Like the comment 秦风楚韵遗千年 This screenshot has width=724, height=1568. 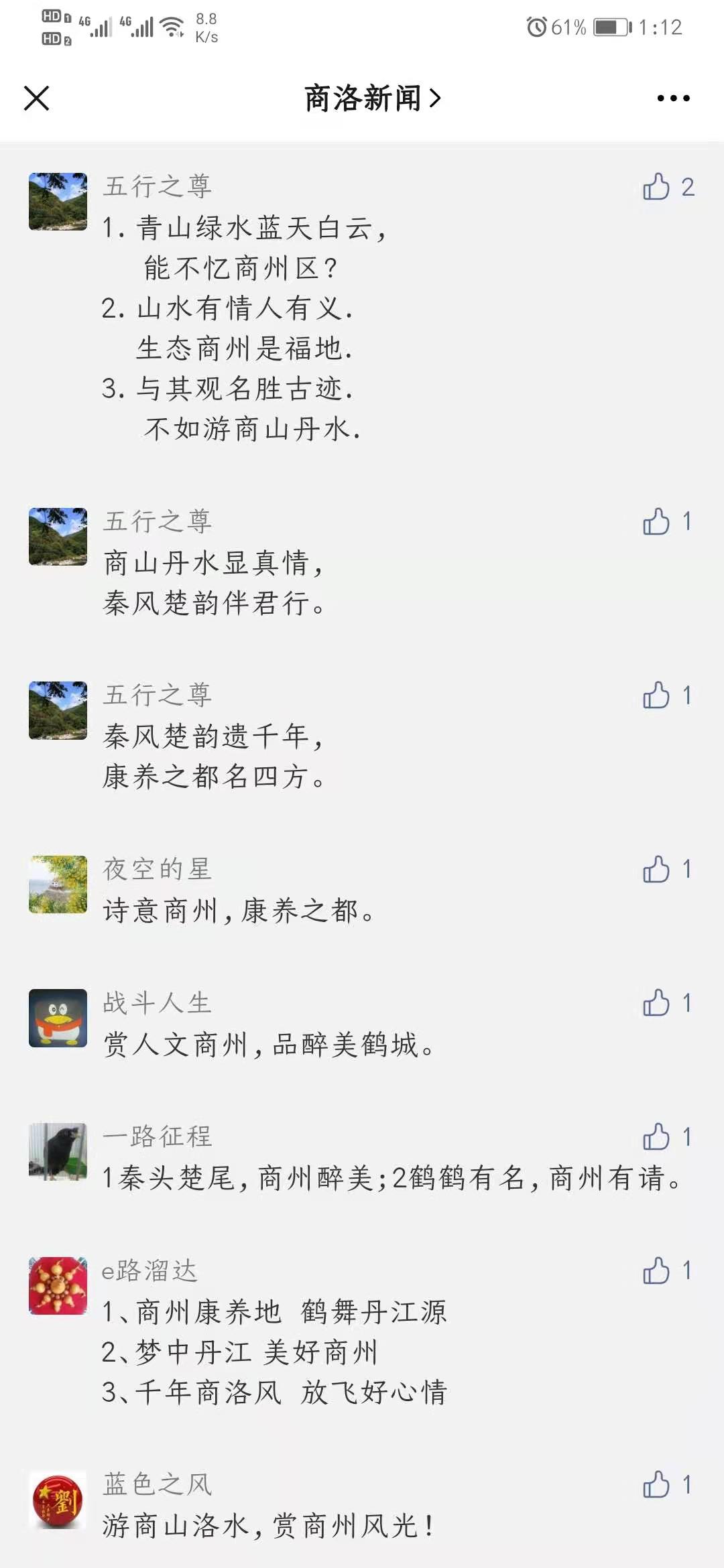[x=657, y=696]
